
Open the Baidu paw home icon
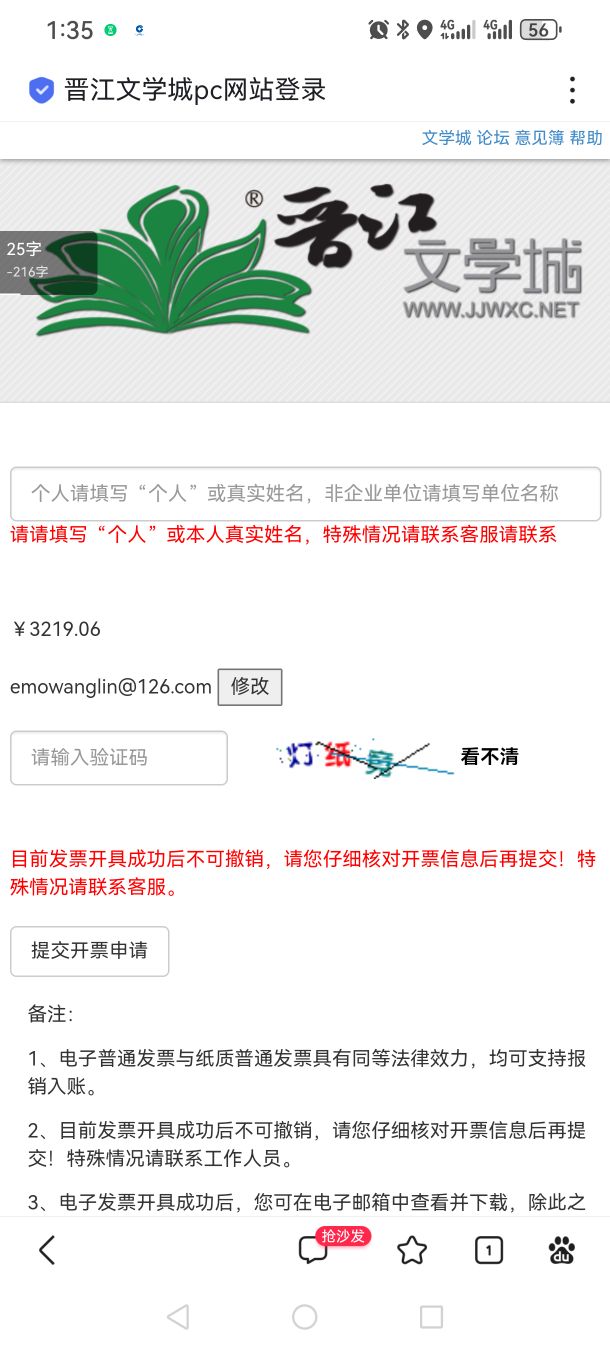coord(563,1250)
